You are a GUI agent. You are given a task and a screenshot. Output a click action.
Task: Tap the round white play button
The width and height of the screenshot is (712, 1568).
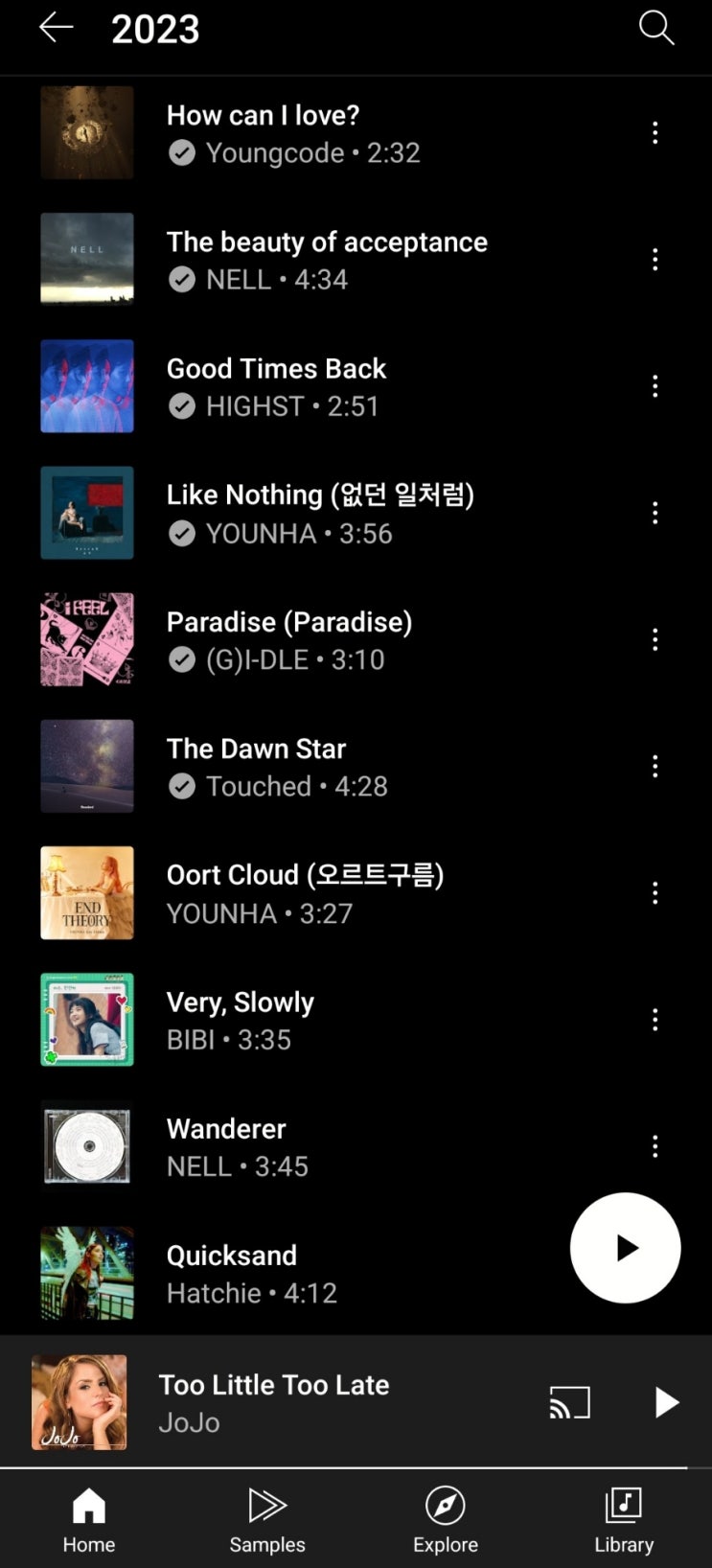(x=625, y=1248)
